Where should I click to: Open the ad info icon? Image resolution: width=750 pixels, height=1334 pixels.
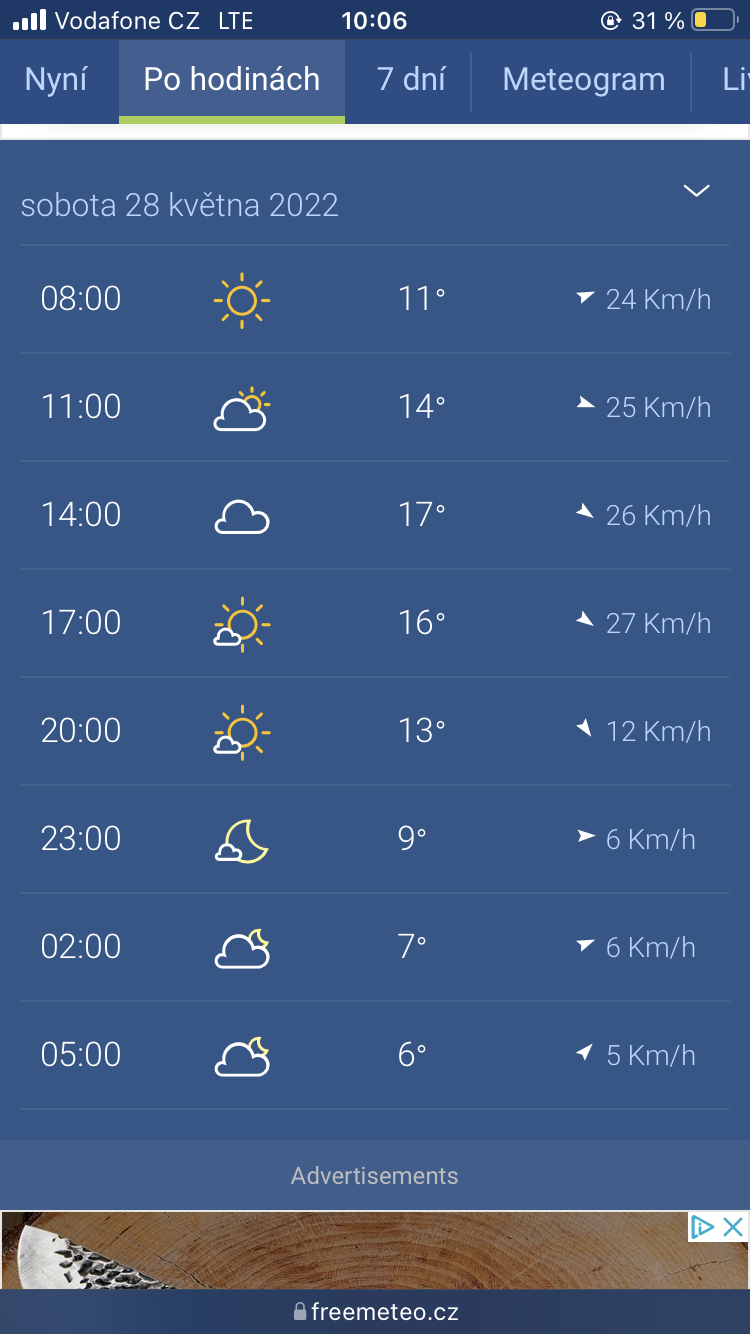(x=704, y=1227)
